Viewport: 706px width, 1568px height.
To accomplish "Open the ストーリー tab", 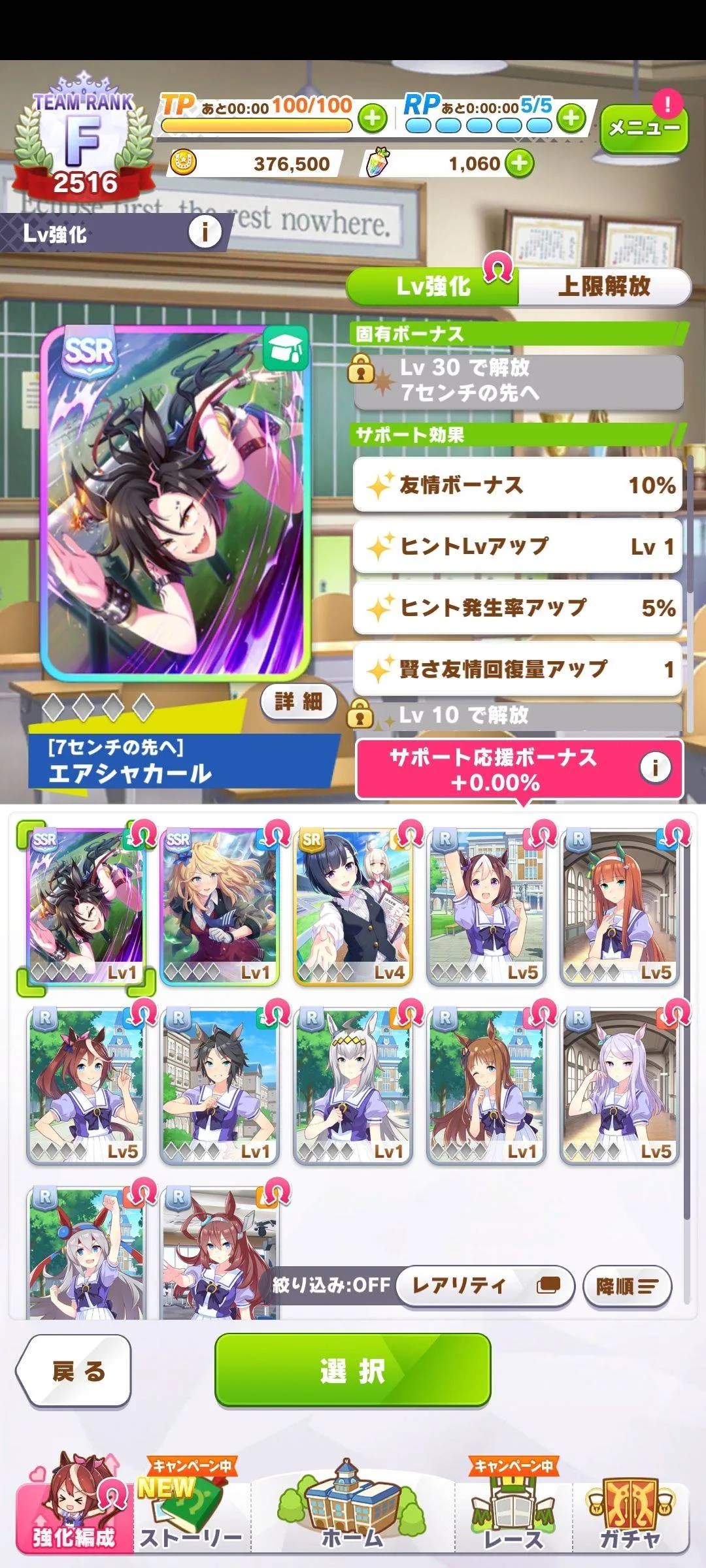I will point(190,1516).
